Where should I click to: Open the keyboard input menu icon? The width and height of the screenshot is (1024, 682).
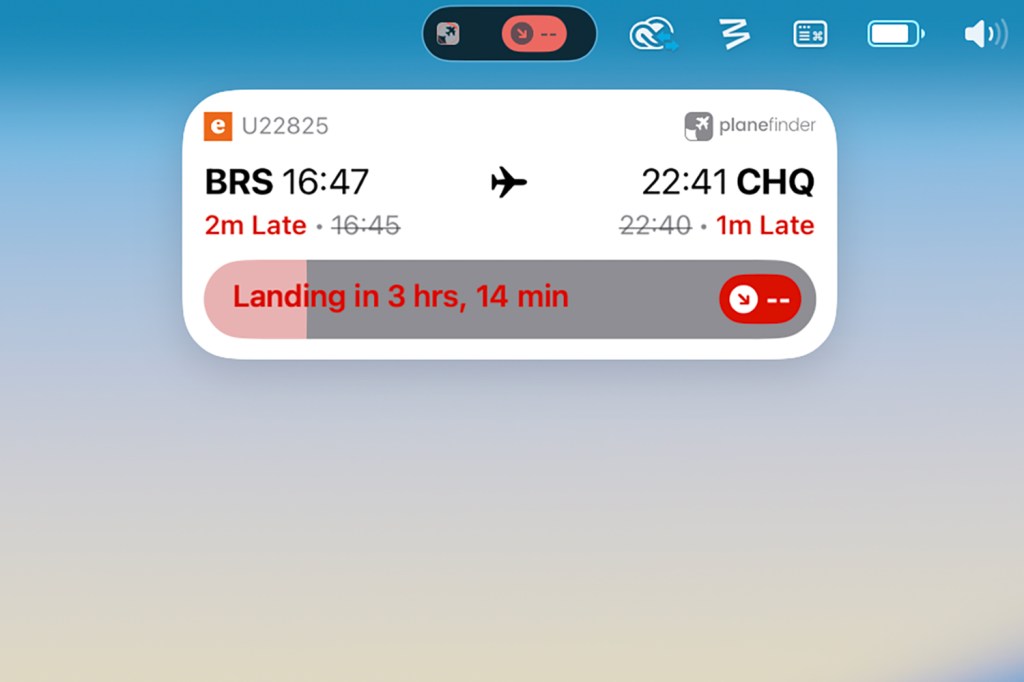tap(810, 34)
